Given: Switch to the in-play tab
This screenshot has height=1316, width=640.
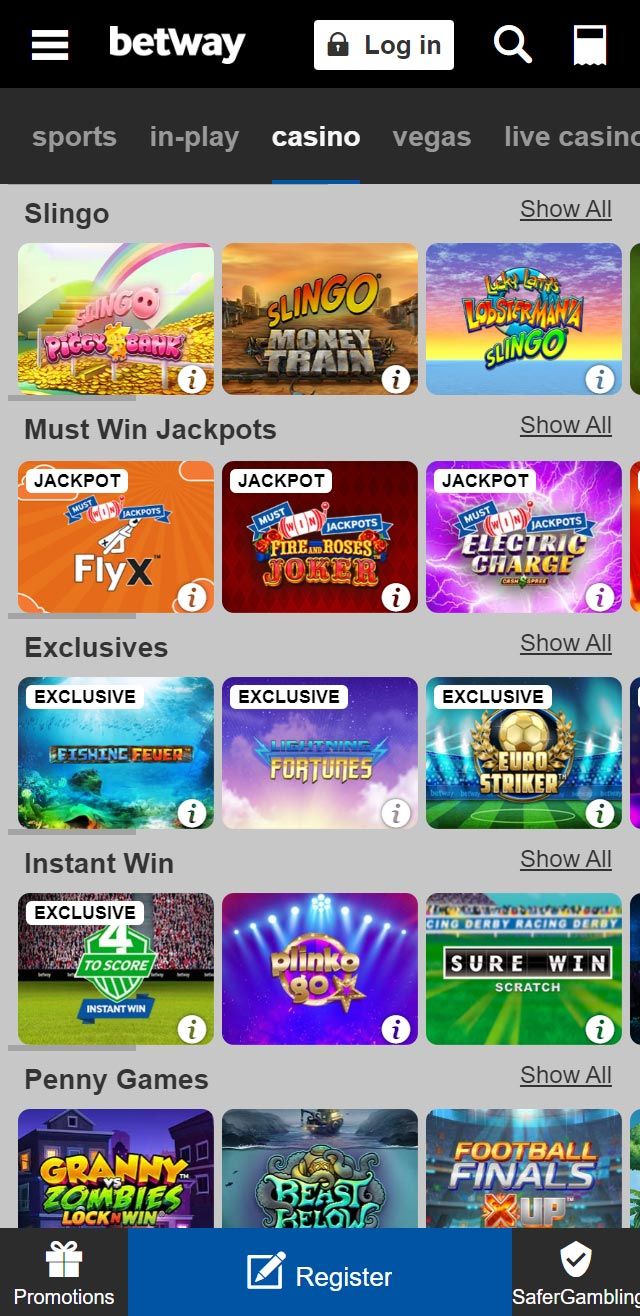Looking at the screenshot, I should 194,137.
